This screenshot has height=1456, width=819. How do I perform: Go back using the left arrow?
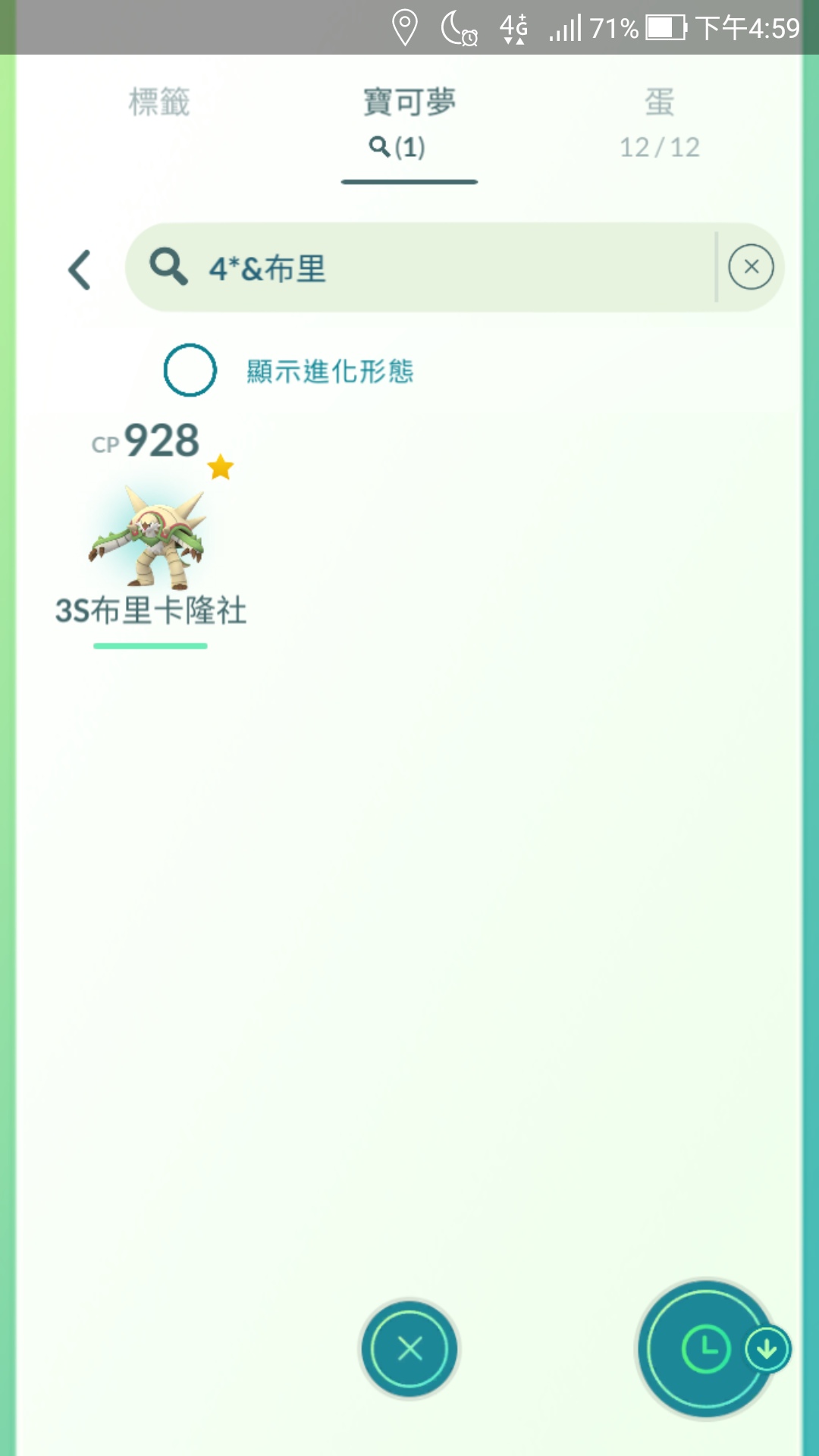[x=80, y=270]
